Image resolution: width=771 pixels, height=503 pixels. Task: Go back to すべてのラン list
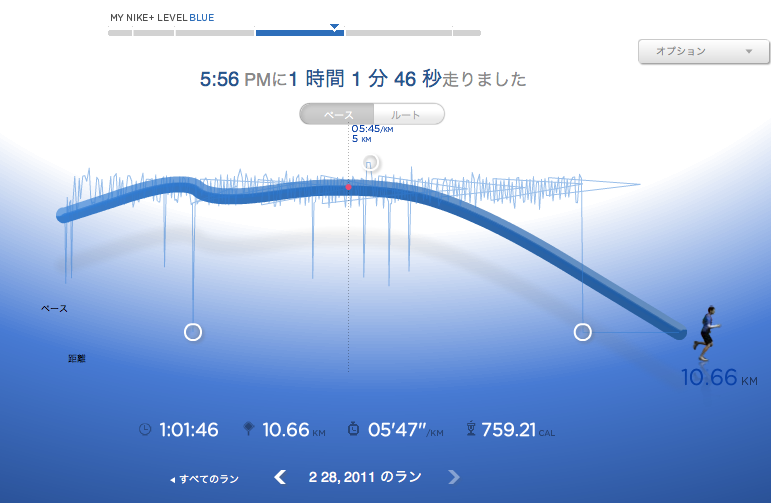pyautogui.click(x=205, y=479)
